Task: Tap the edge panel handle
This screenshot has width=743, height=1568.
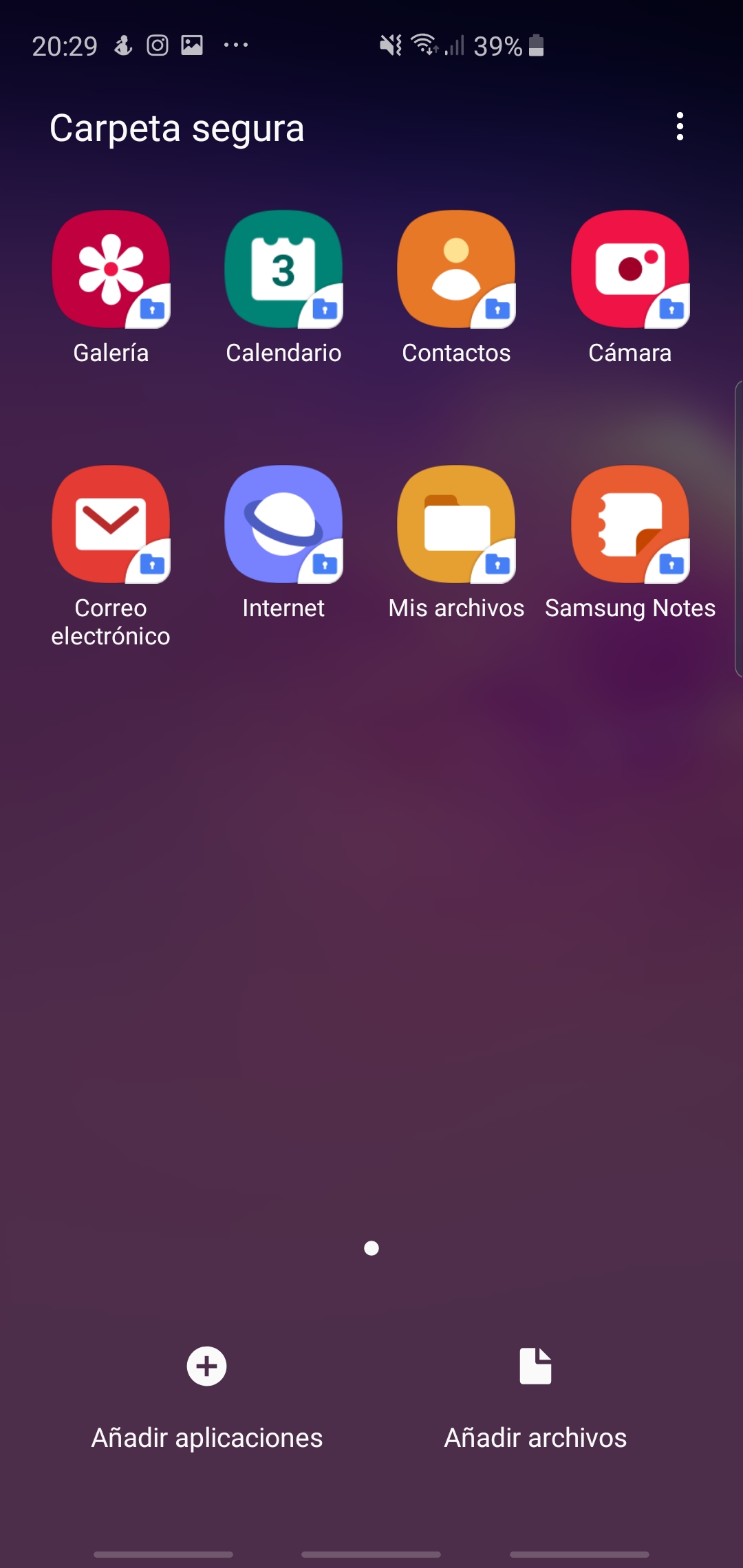Action: point(738,528)
